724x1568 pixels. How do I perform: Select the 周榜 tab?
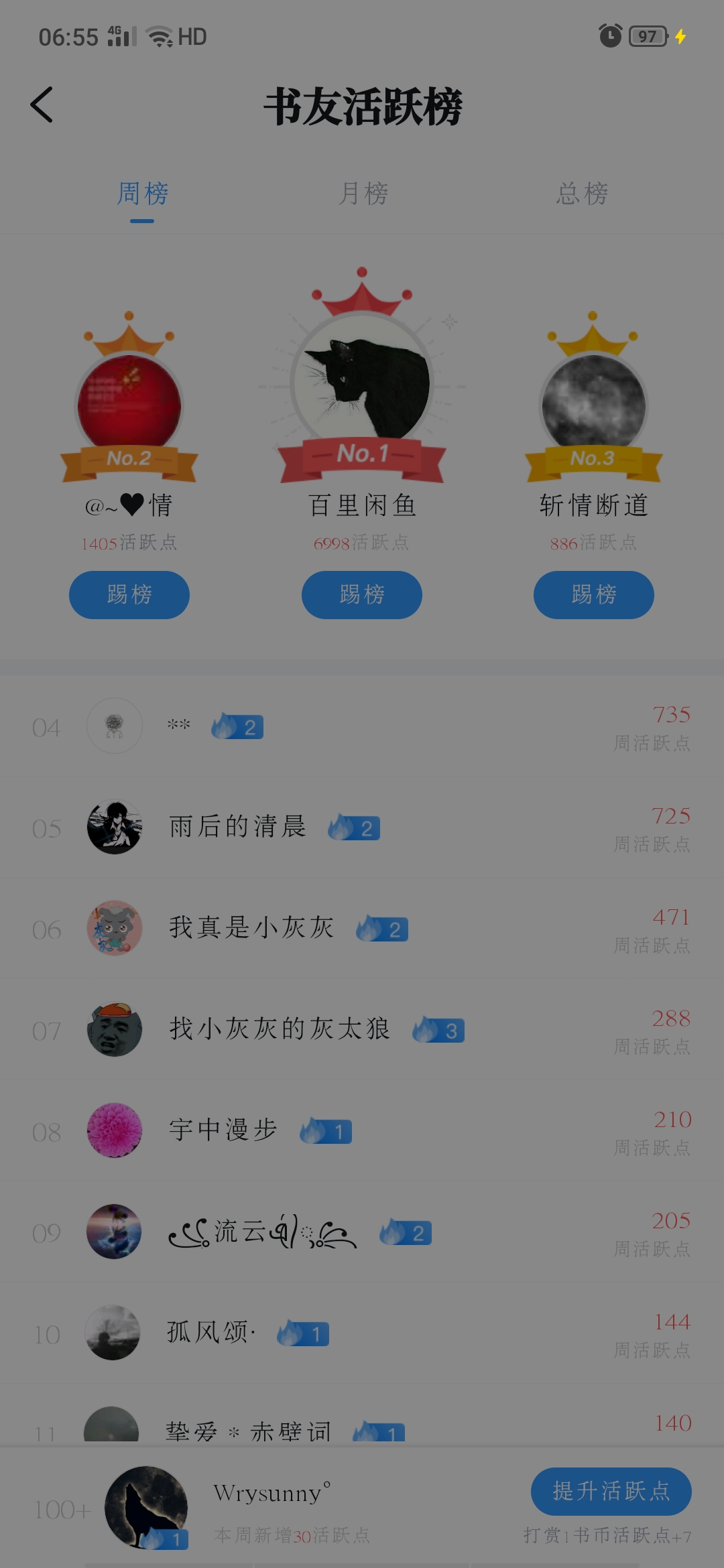[142, 194]
